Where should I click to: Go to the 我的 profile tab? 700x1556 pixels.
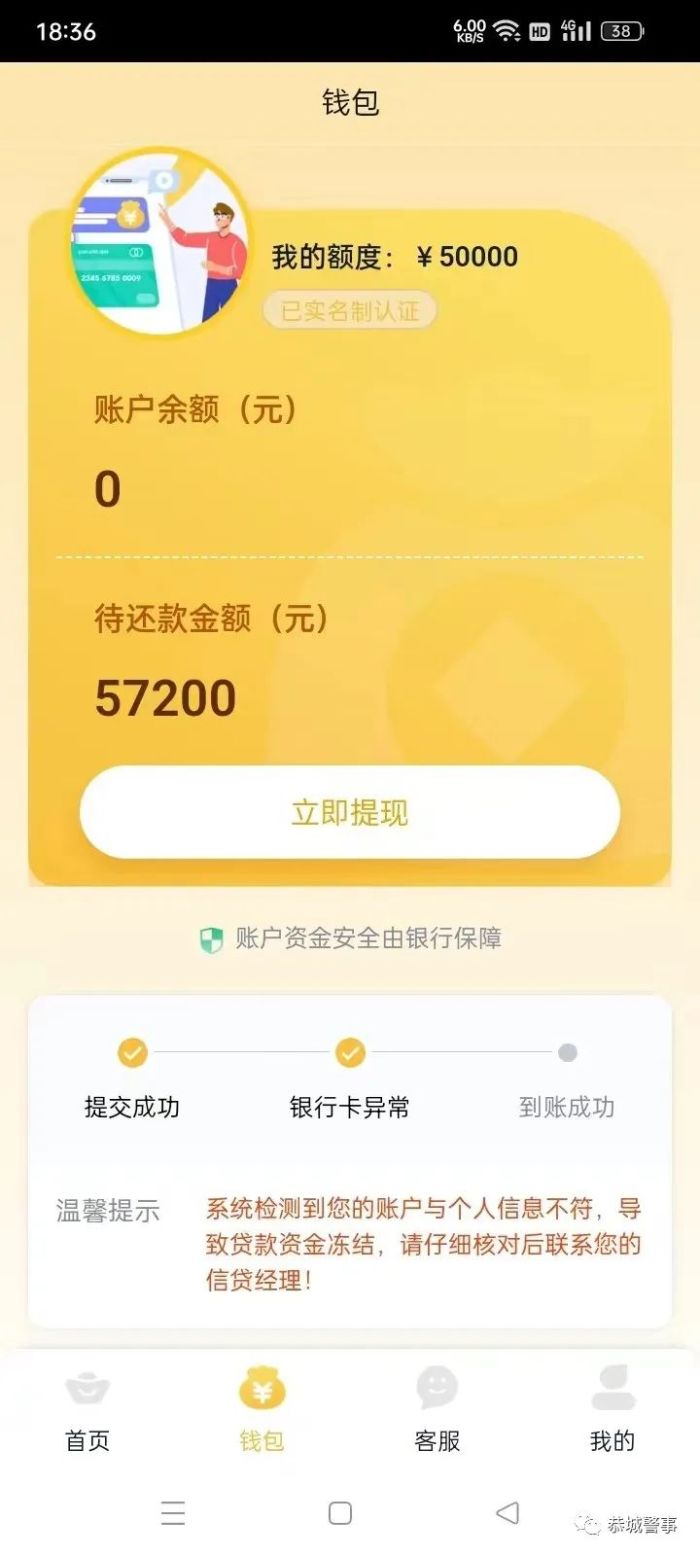[x=612, y=1411]
